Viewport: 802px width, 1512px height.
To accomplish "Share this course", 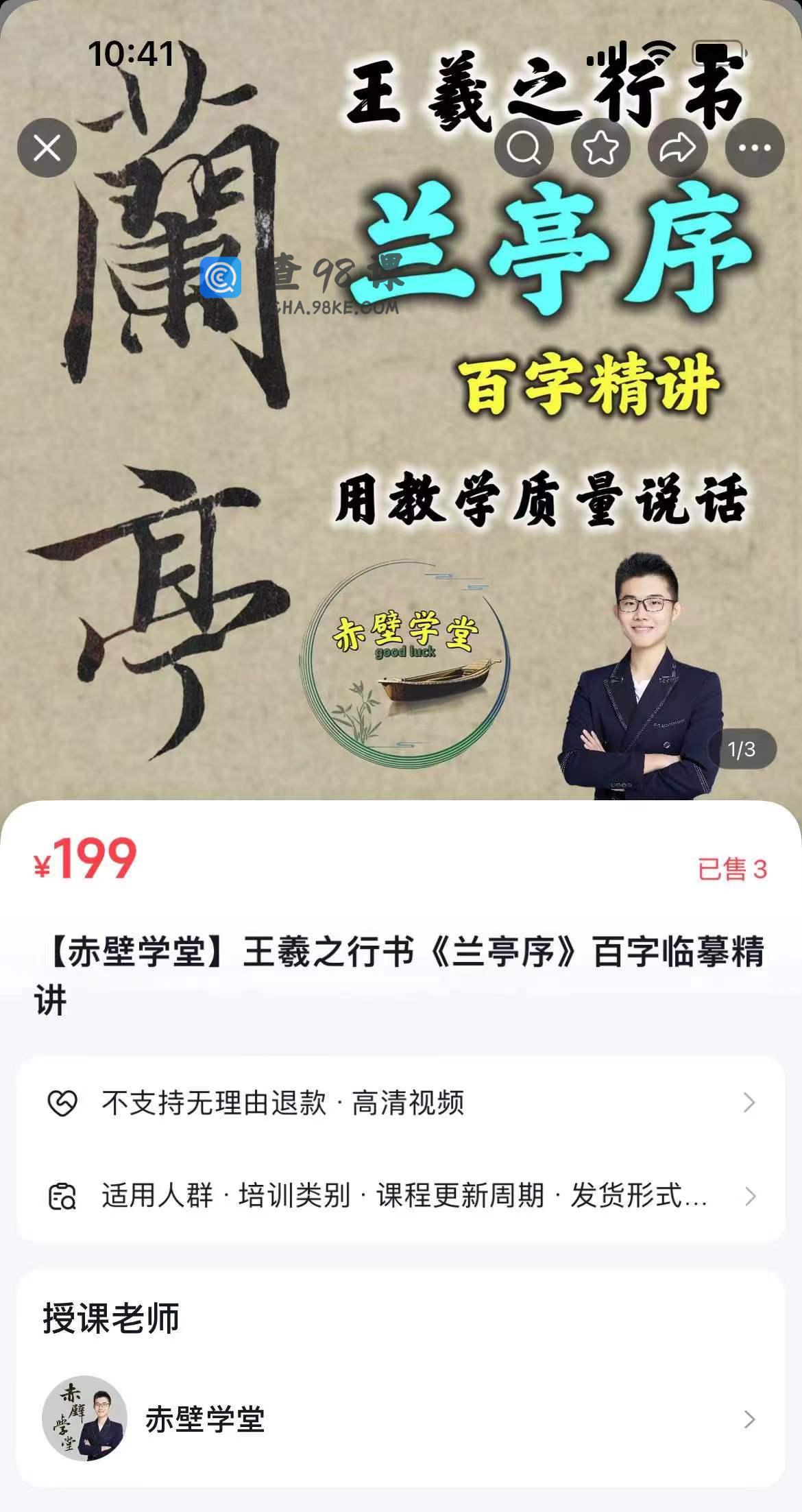I will 677,148.
